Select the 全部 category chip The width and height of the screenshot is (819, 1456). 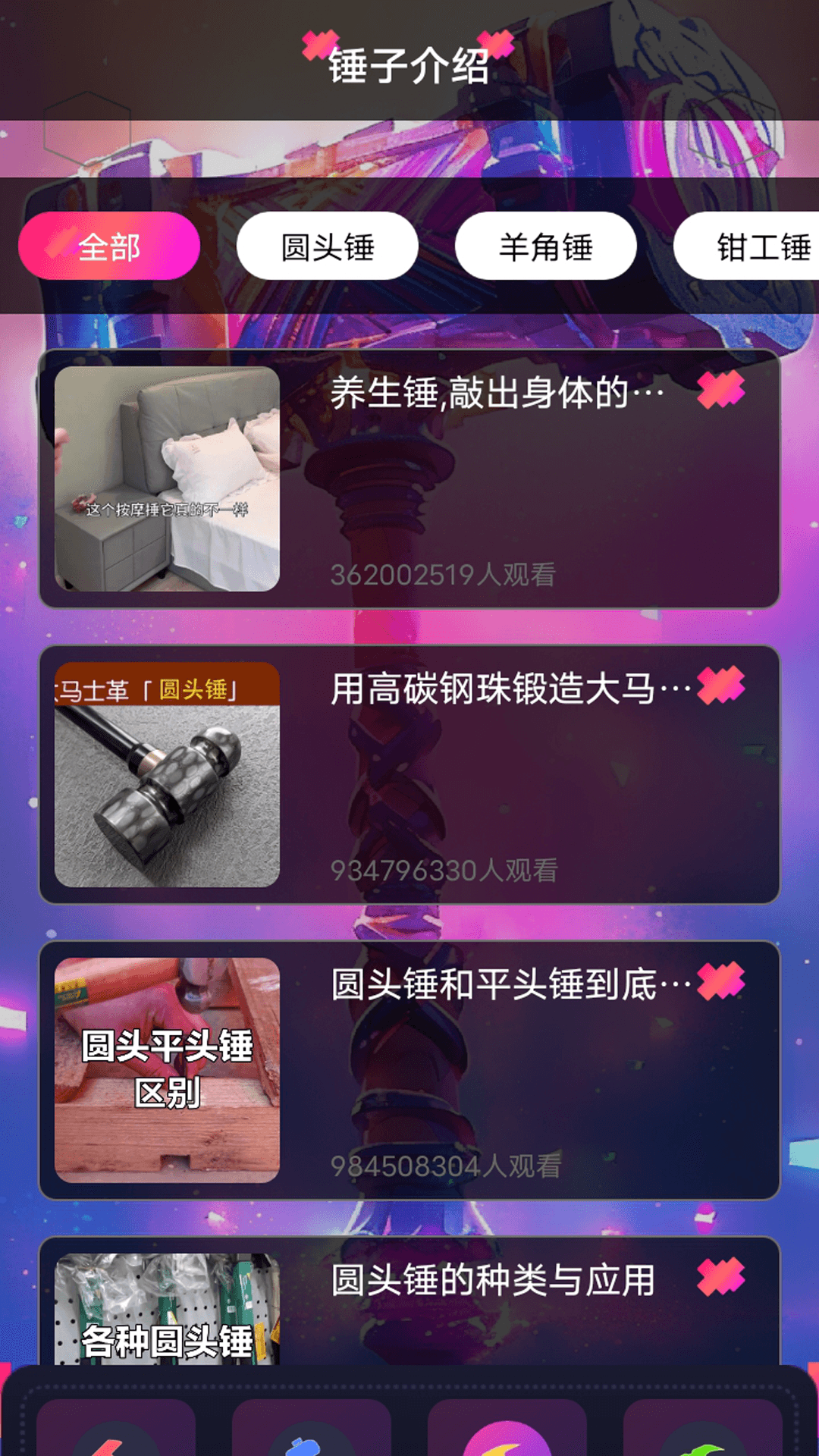[x=109, y=246]
